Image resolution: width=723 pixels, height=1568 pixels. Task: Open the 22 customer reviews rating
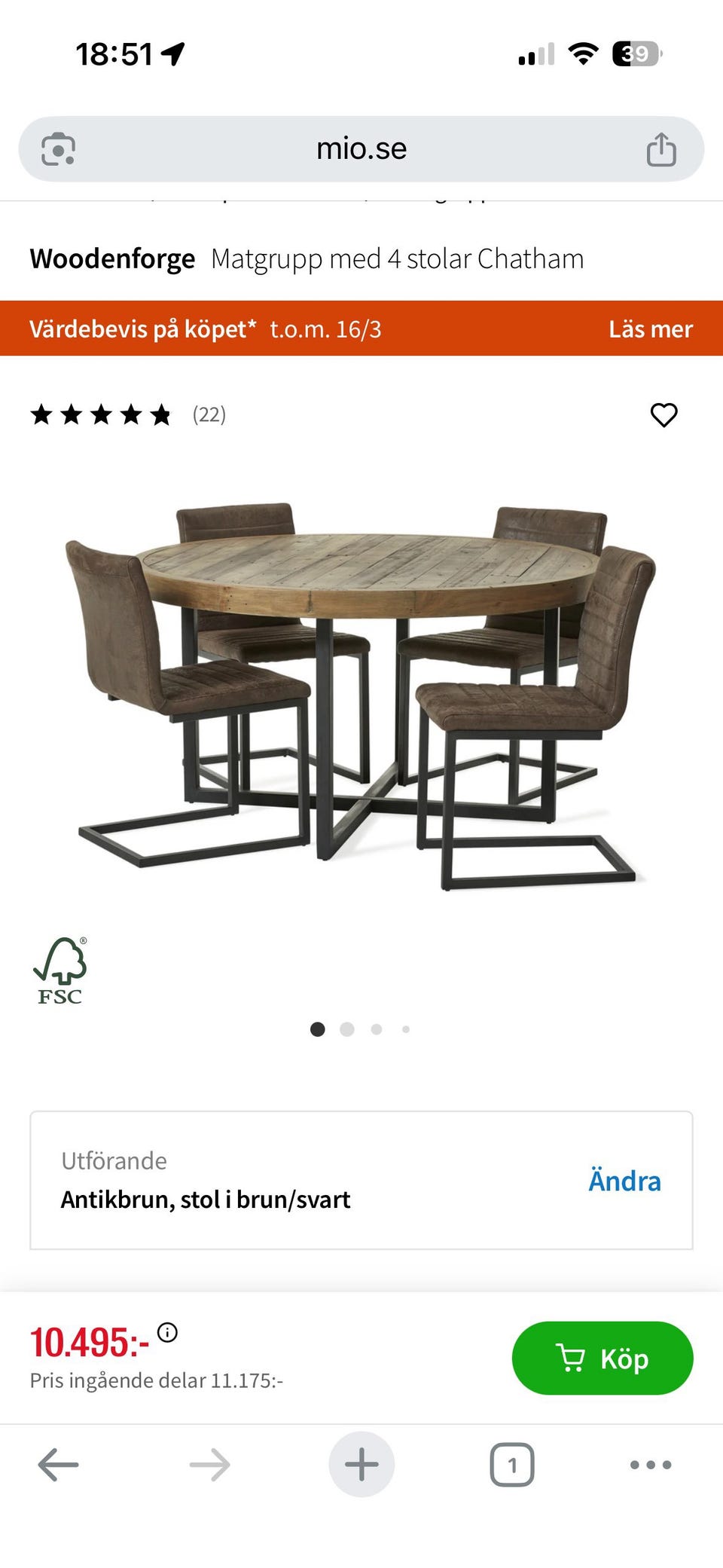point(128,415)
